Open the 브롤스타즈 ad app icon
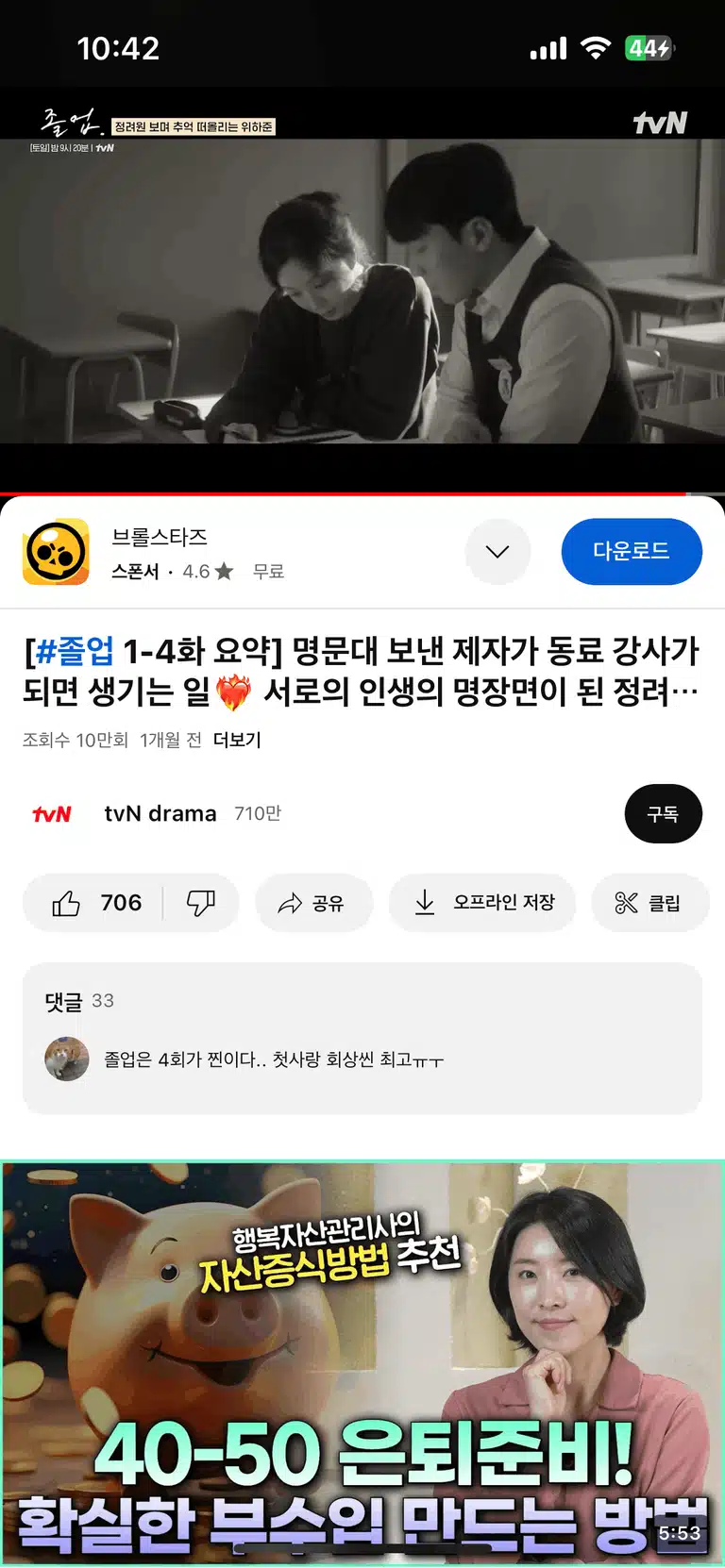 pos(56,552)
